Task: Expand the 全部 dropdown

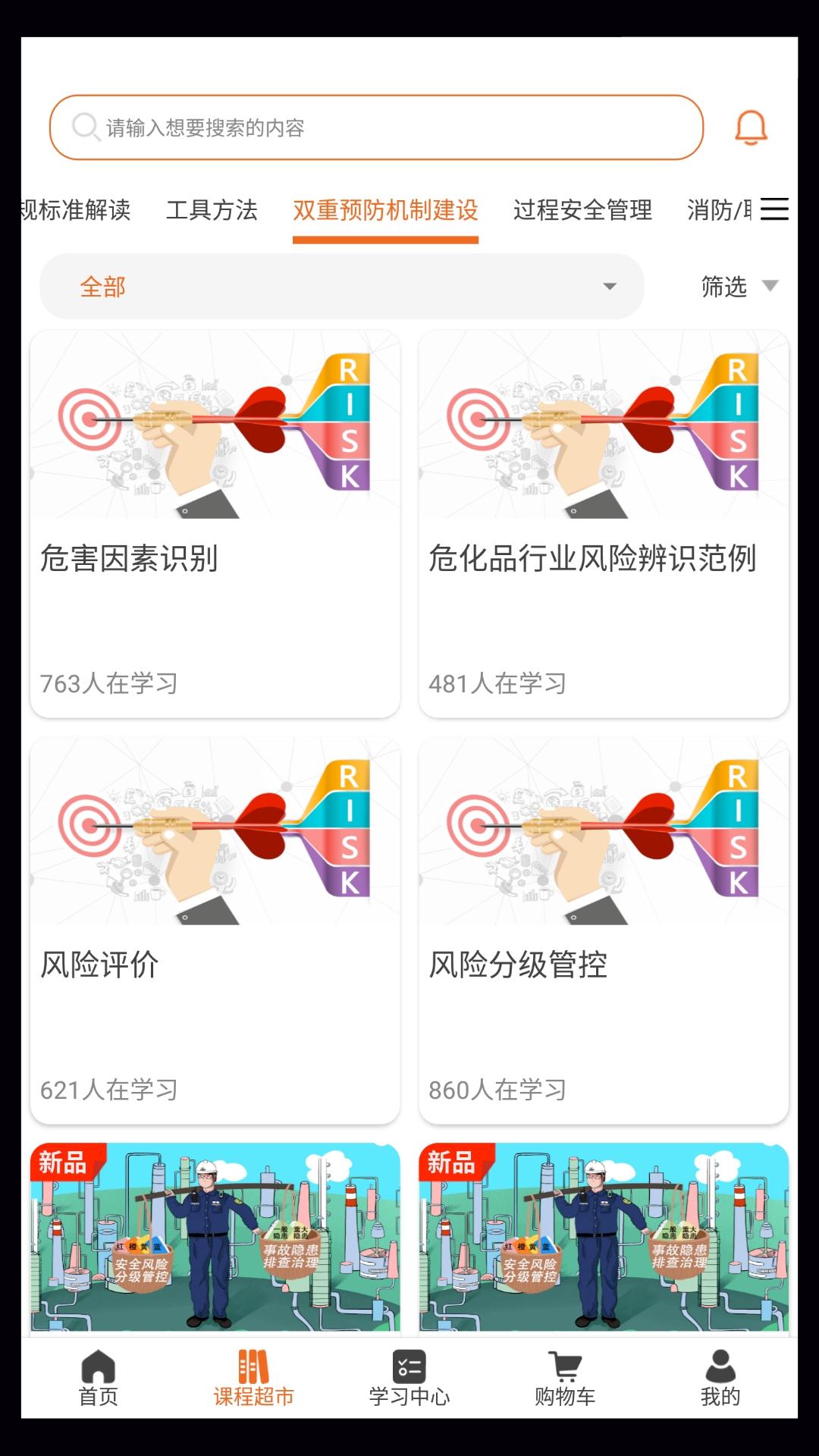Action: pos(341,287)
